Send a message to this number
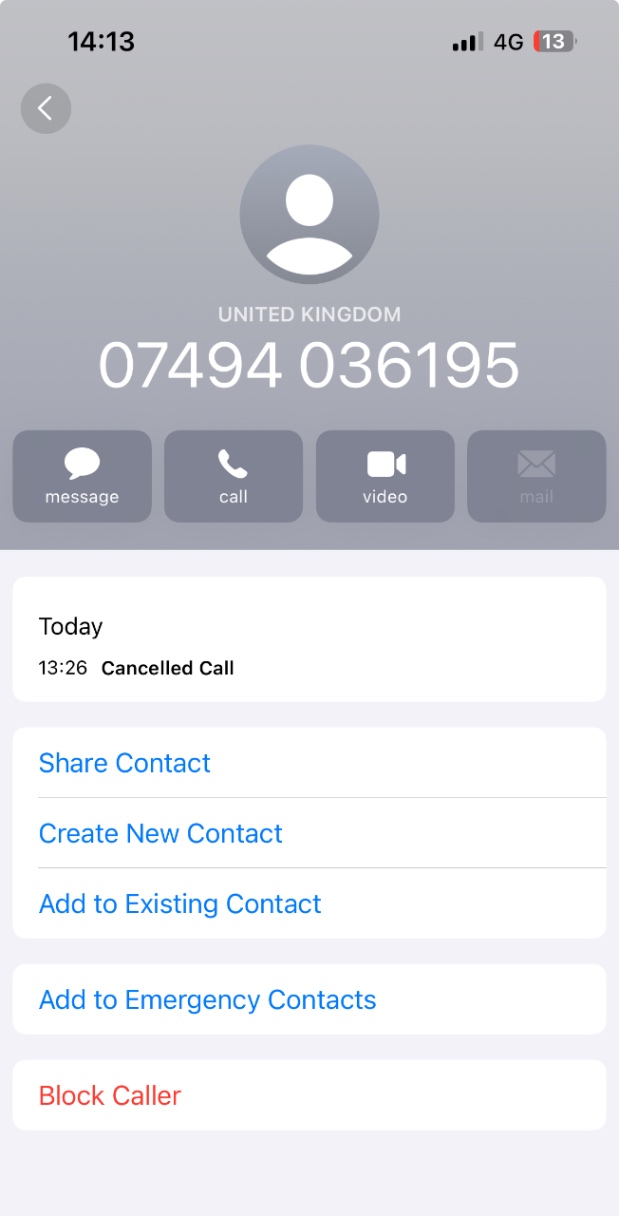The width and height of the screenshot is (619, 1216). pos(82,476)
